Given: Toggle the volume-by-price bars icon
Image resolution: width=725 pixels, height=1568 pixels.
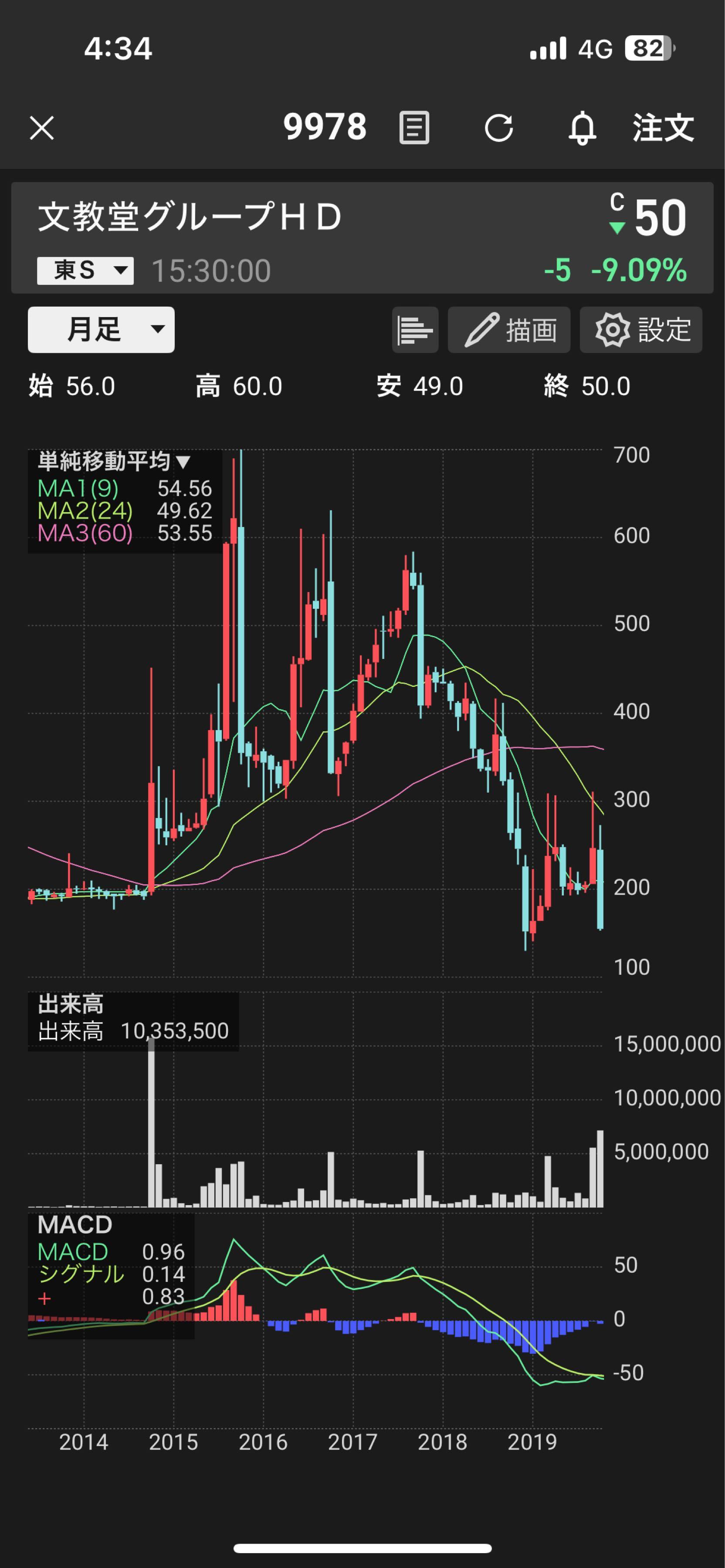Looking at the screenshot, I should 415,330.
